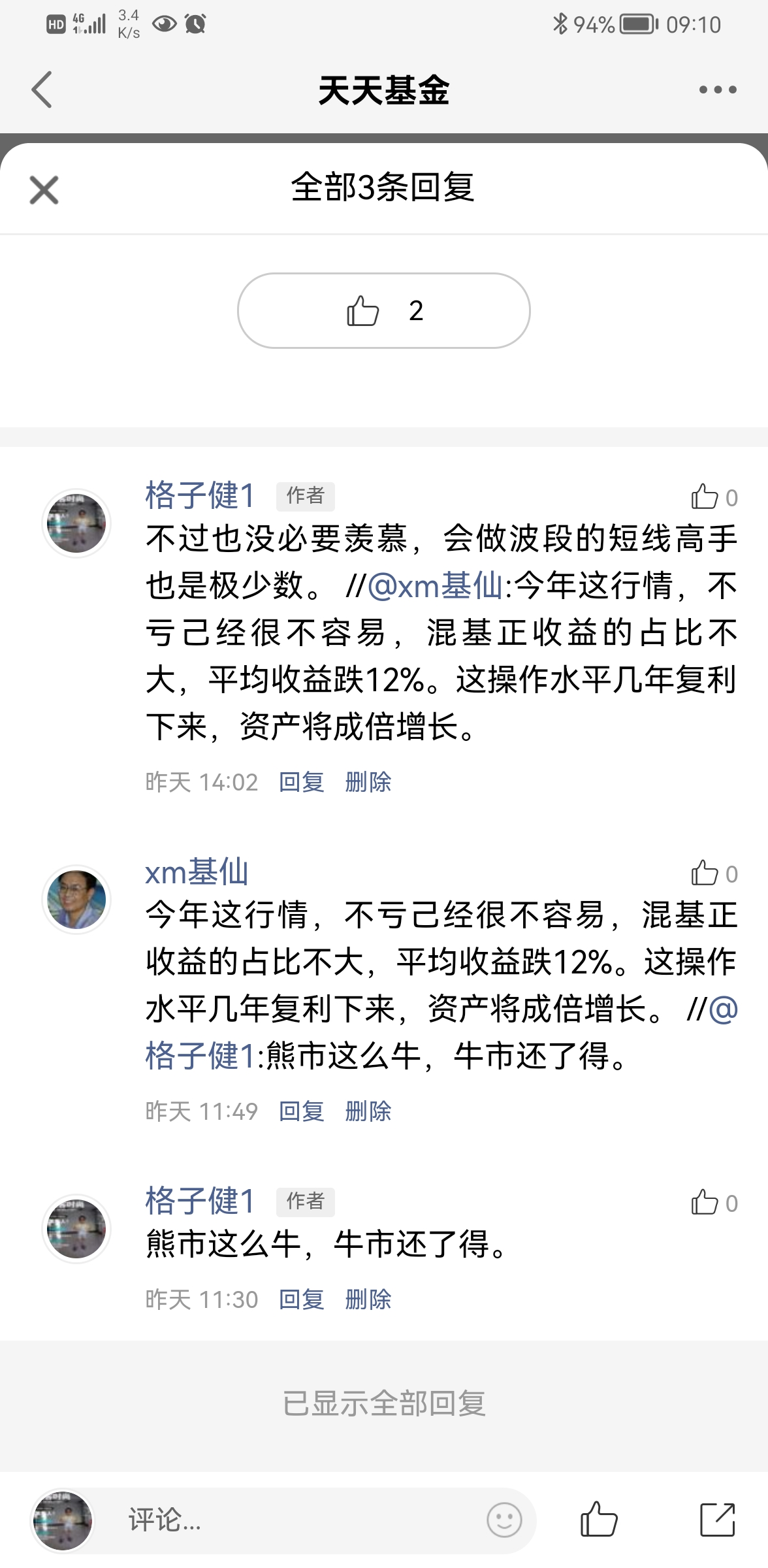
Task: Reply to the 14:02 comment
Action: click(x=302, y=782)
